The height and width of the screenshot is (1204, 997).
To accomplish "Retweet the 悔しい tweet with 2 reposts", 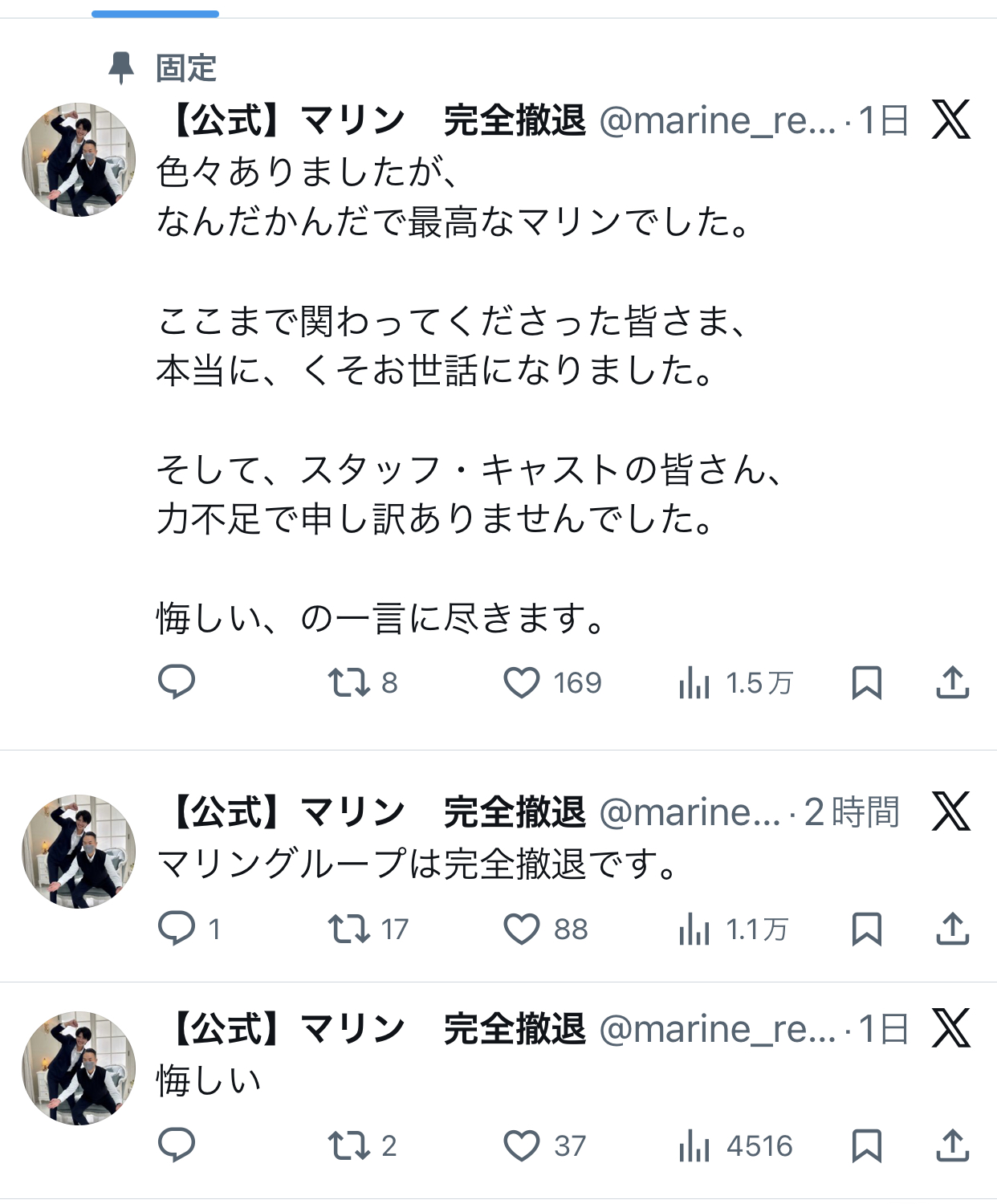I will pos(348,1145).
